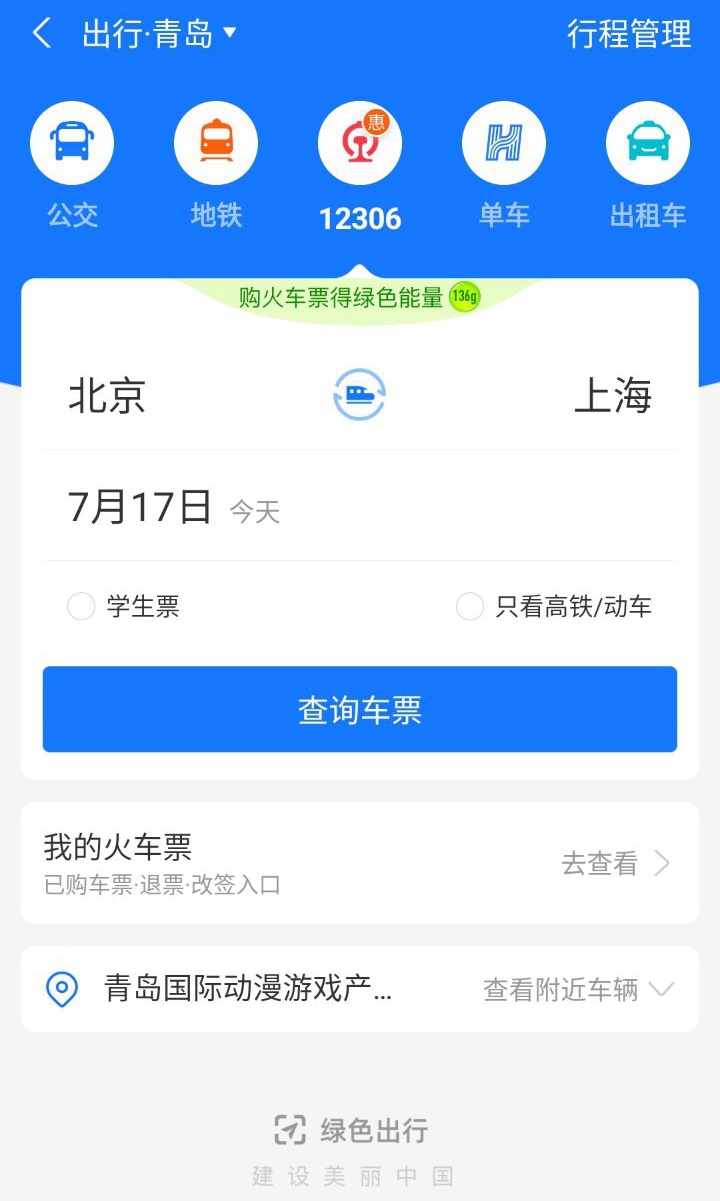The width and height of the screenshot is (720, 1201).
Task: Change departure station 北京
Action: coord(108,396)
